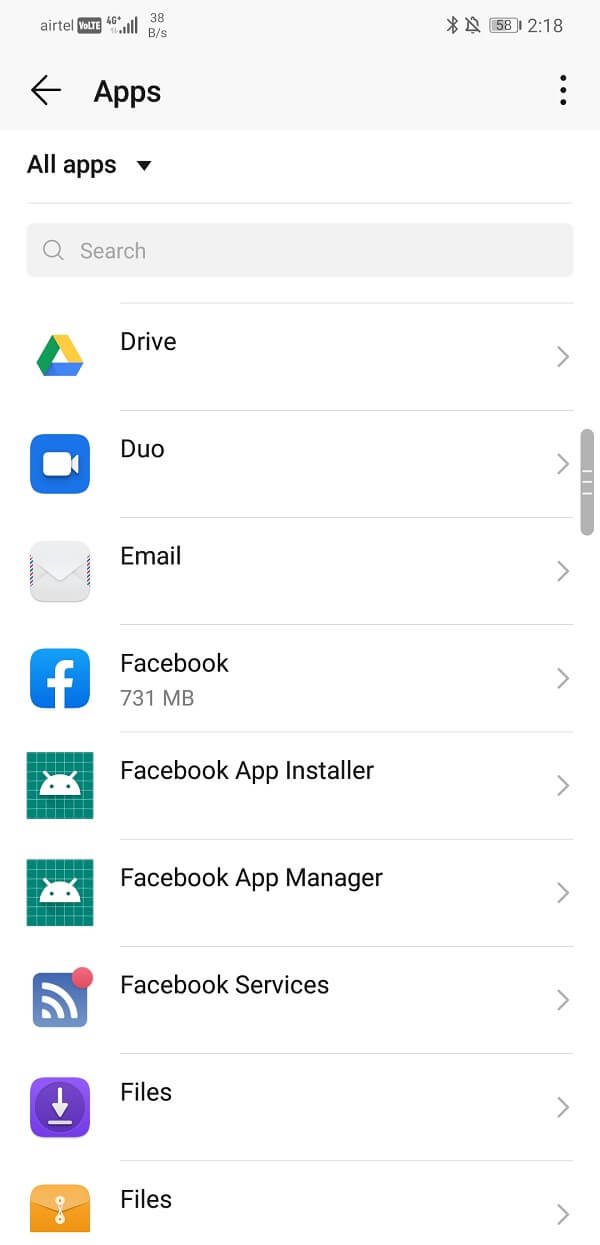The height and width of the screenshot is (1245, 600).
Task: Open Facebook app details
Action: 300,678
